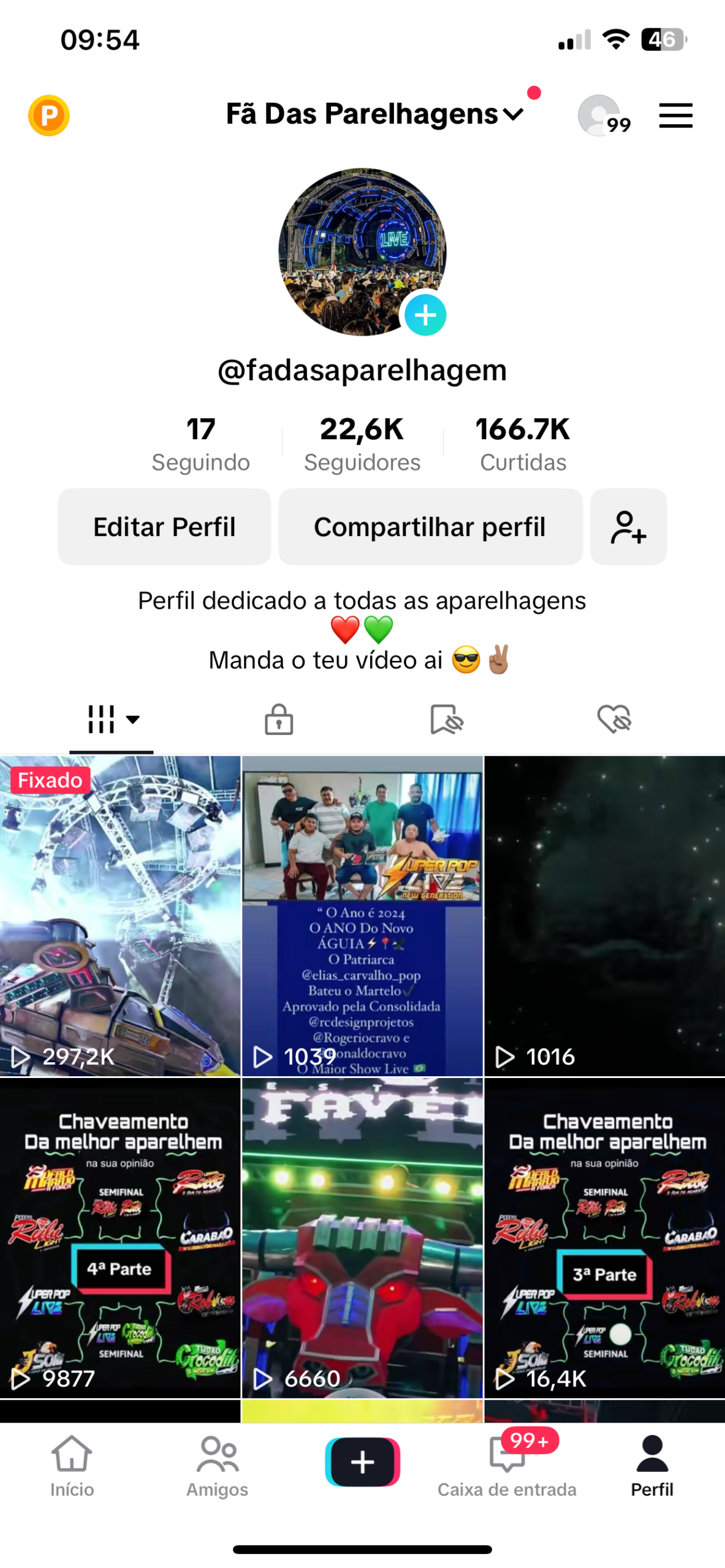725x1568 pixels.
Task: Tap the plus badge on profile photo
Action: point(425,315)
